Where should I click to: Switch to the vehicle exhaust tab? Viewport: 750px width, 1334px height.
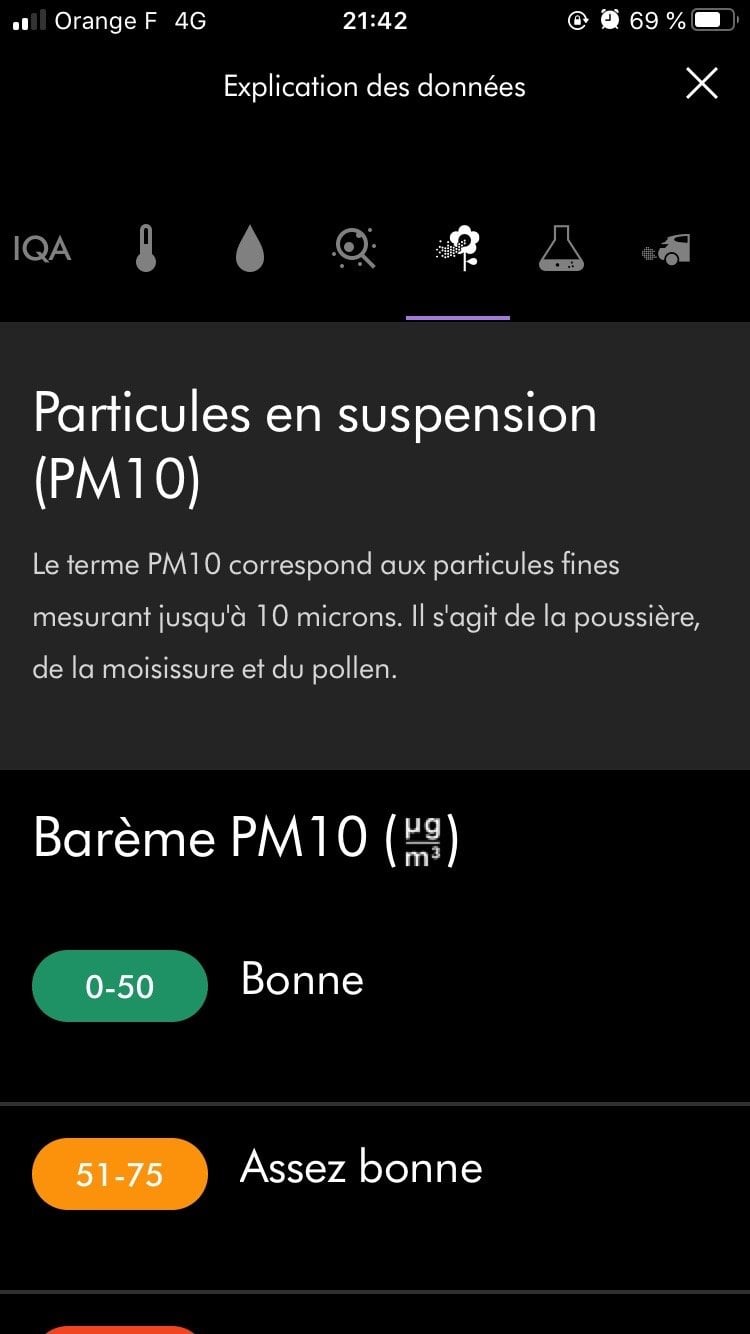(666, 249)
